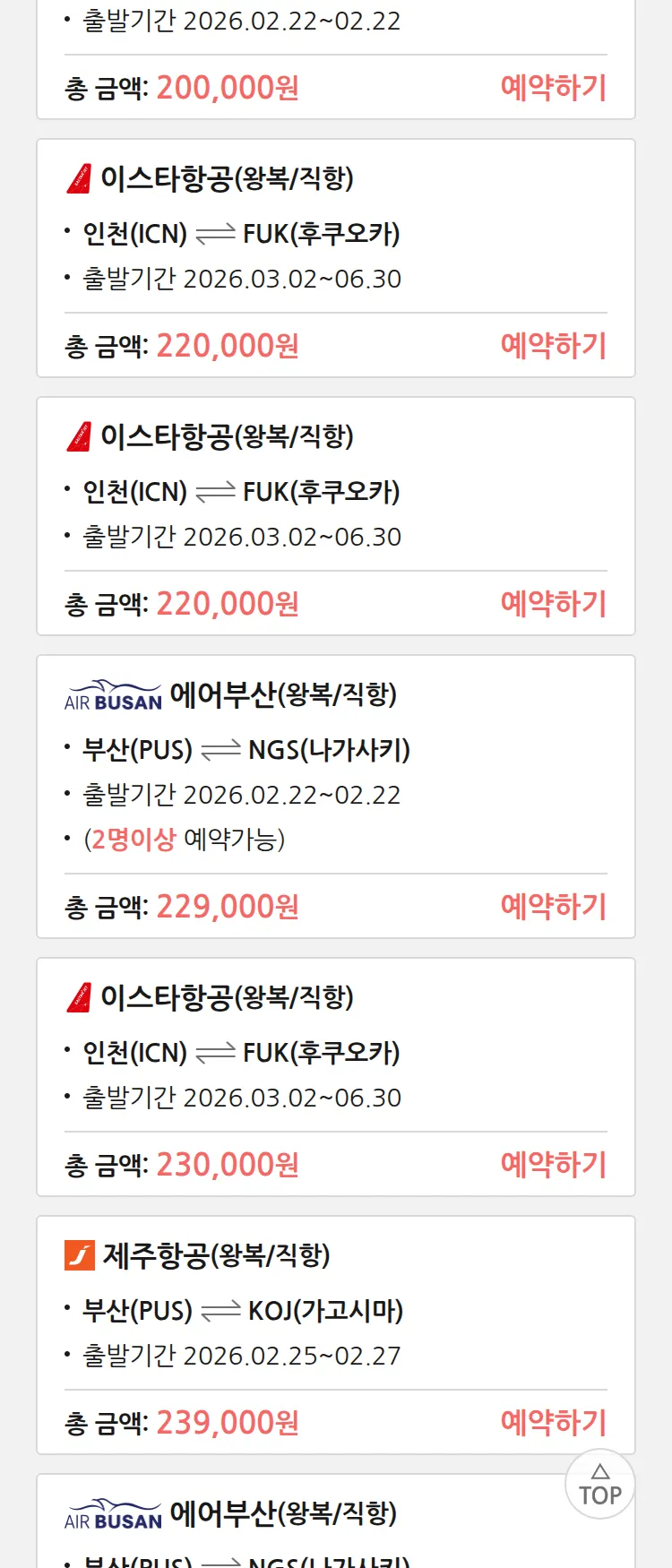Book the 에어부산 부산–나가사키 229,000원 flight
Screen dimensions: 672x1568
coord(553,907)
